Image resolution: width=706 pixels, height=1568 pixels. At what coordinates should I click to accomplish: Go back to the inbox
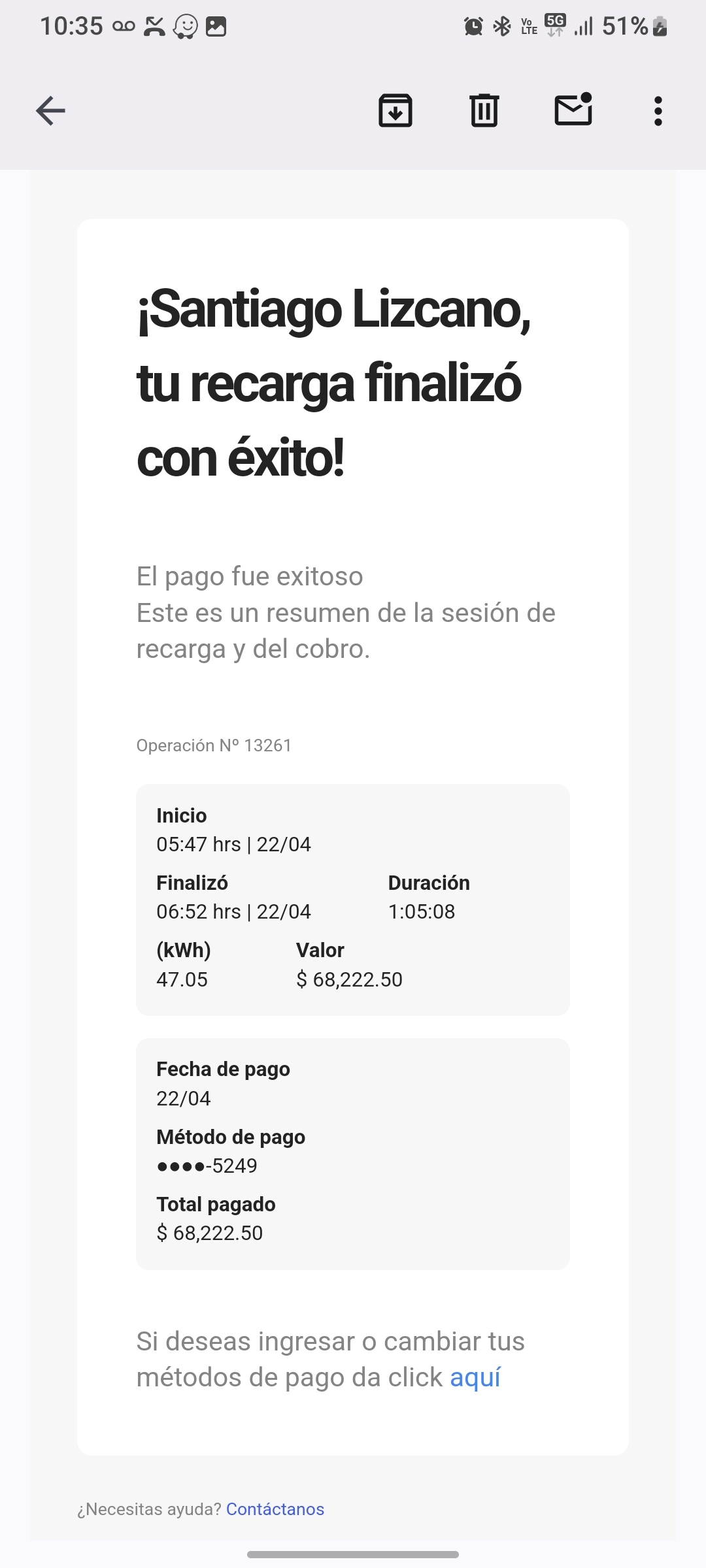pyautogui.click(x=50, y=110)
